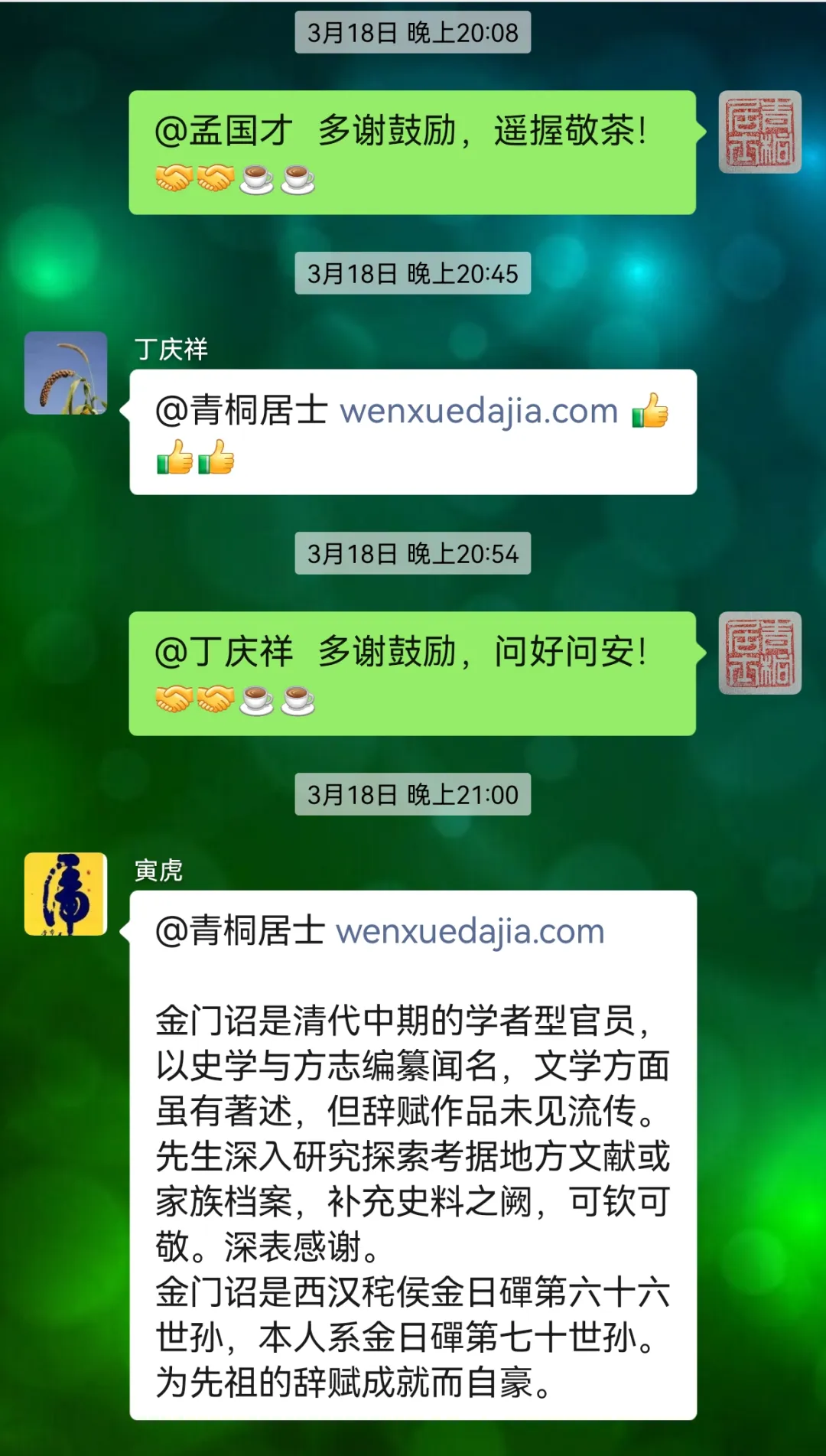Open wenxuedajia.com link in 丁庆祥's message

coord(479,411)
